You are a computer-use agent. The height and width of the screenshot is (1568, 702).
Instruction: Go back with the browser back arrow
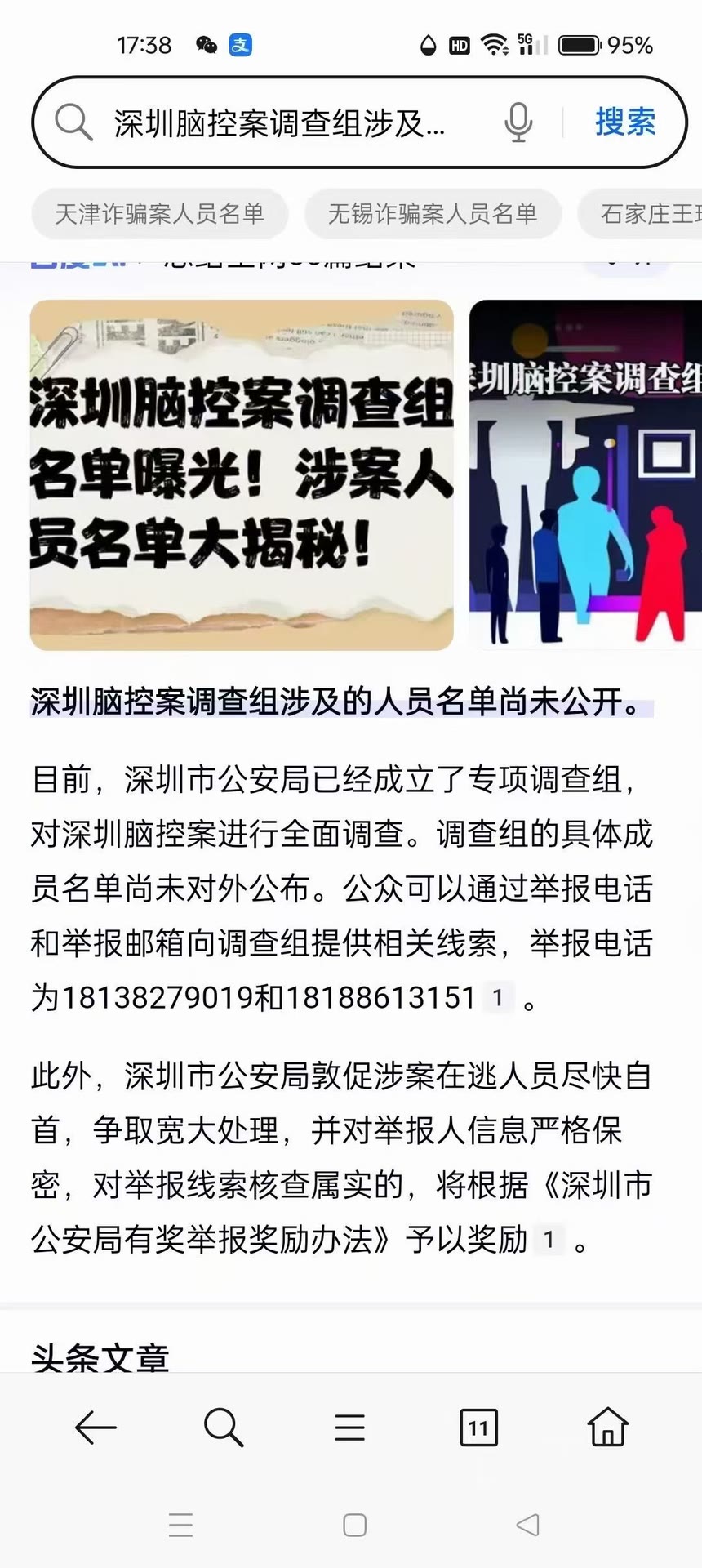tap(96, 1428)
